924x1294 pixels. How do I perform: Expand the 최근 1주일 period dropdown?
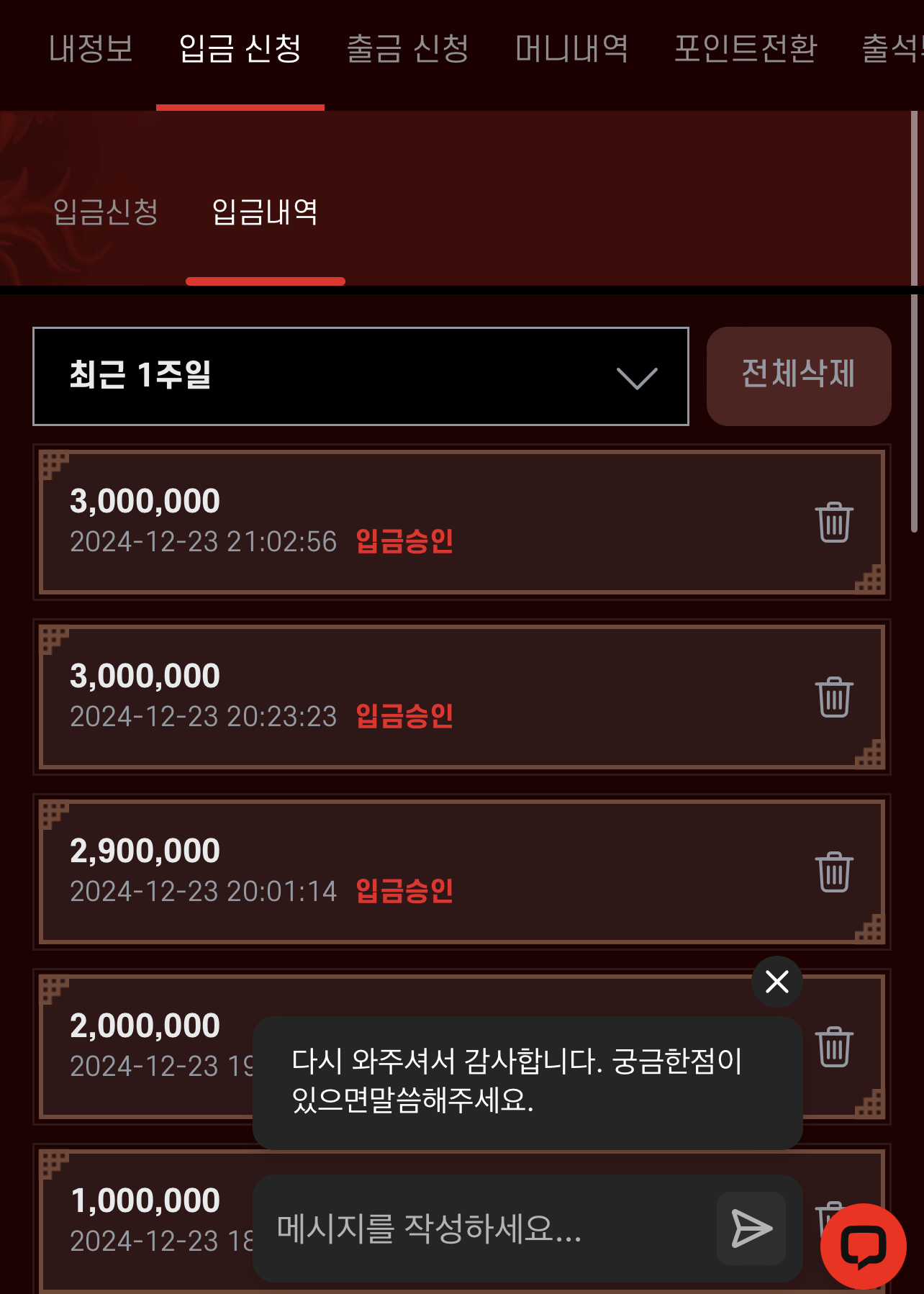pos(361,376)
